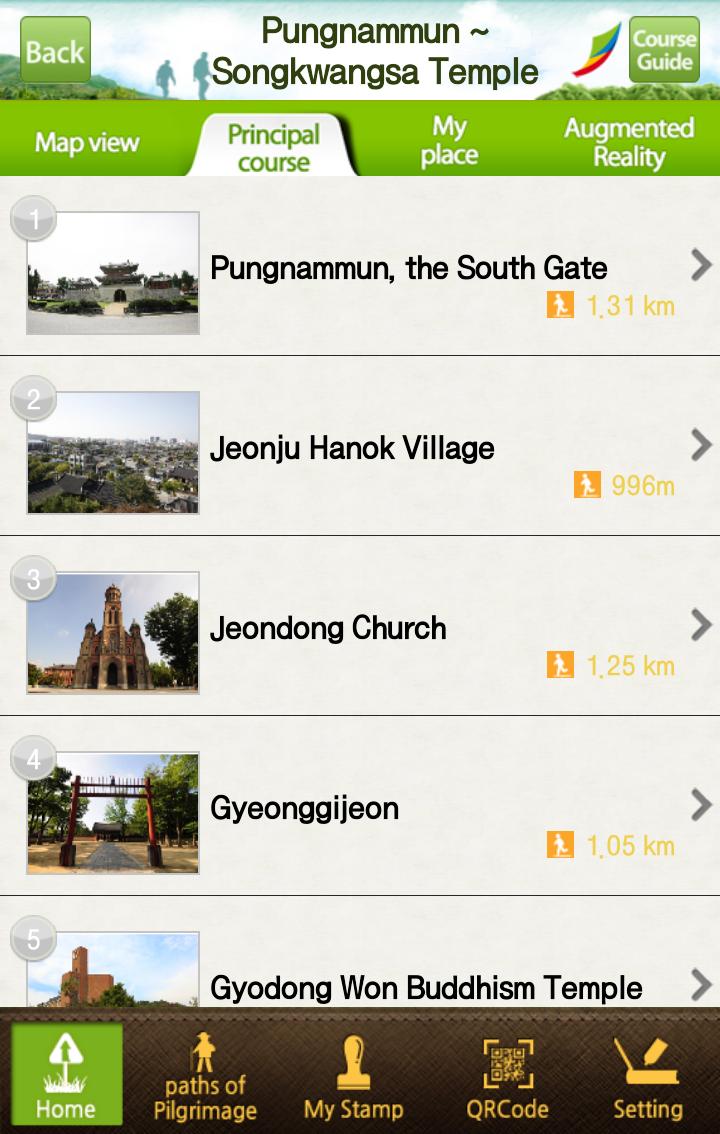Select the Principal course tab
720x1134 pixels.
tap(273, 146)
